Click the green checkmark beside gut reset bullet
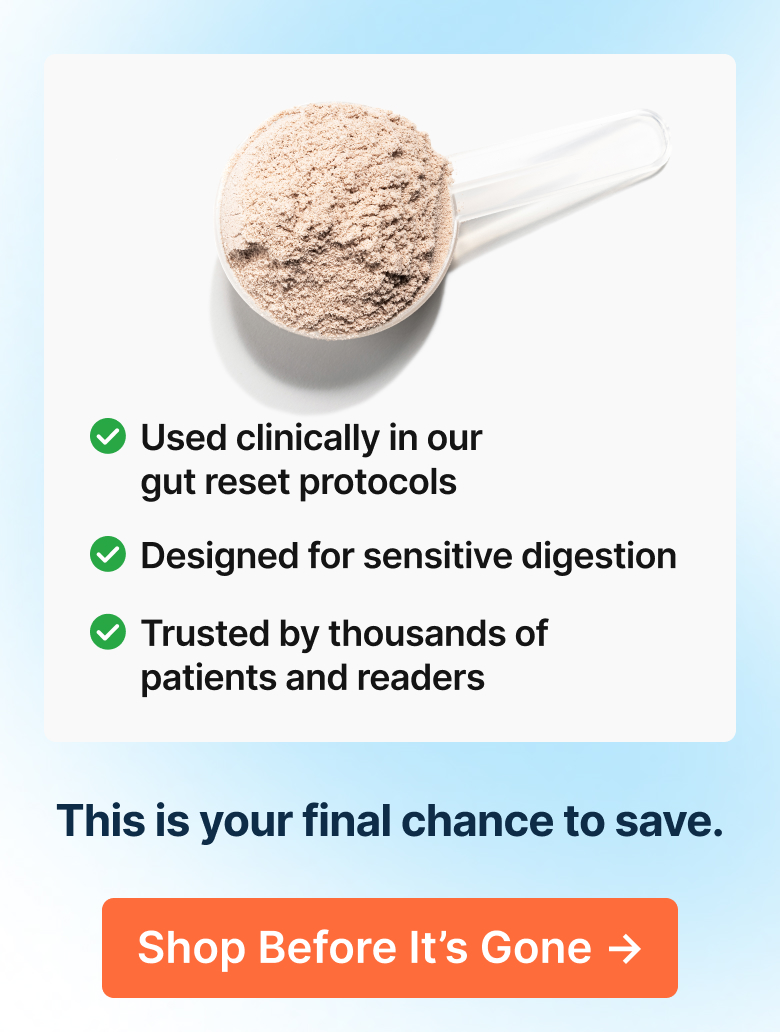Image resolution: width=780 pixels, height=1032 pixels. tap(108, 436)
